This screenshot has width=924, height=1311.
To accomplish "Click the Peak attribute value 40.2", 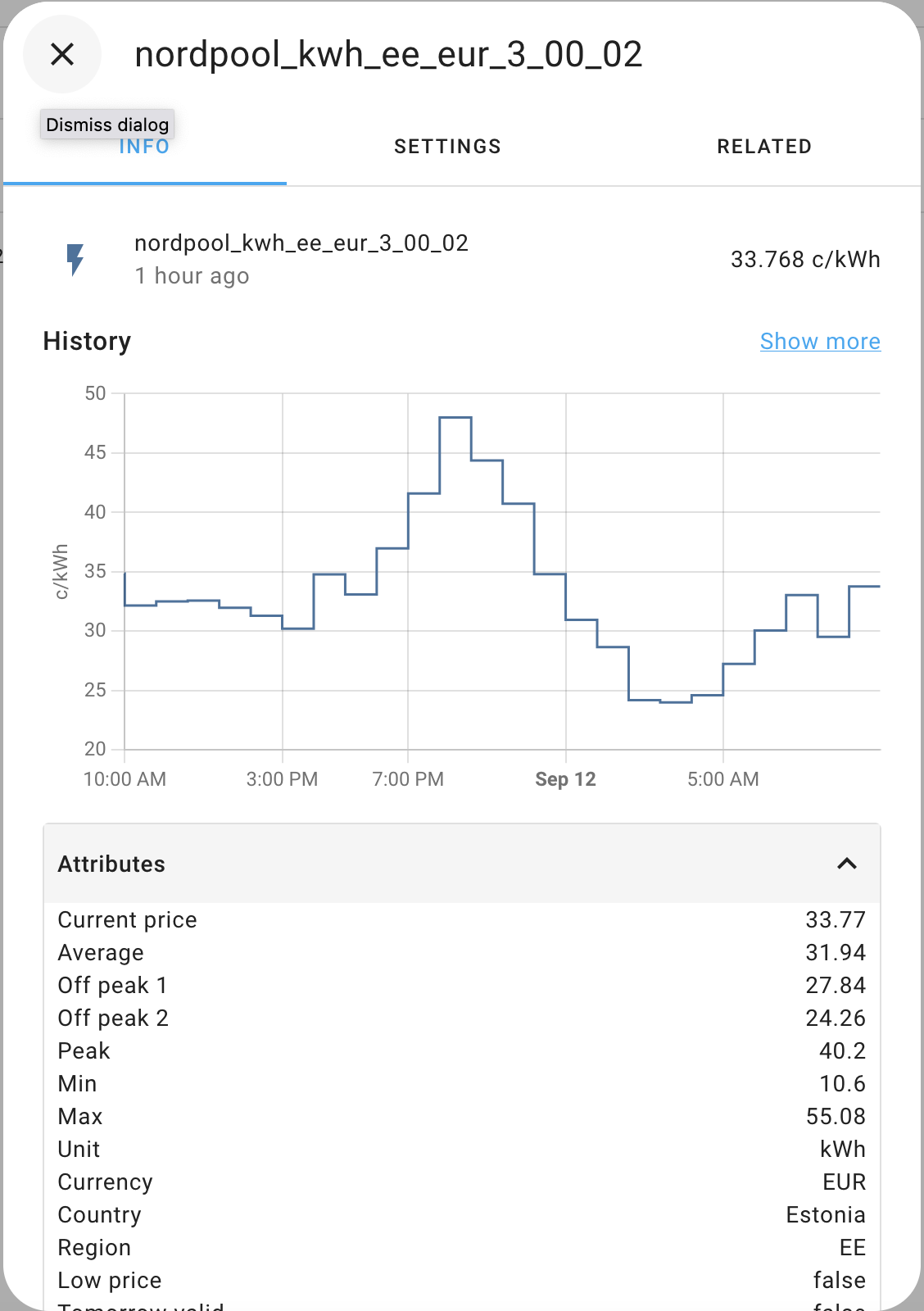I will 840,1050.
